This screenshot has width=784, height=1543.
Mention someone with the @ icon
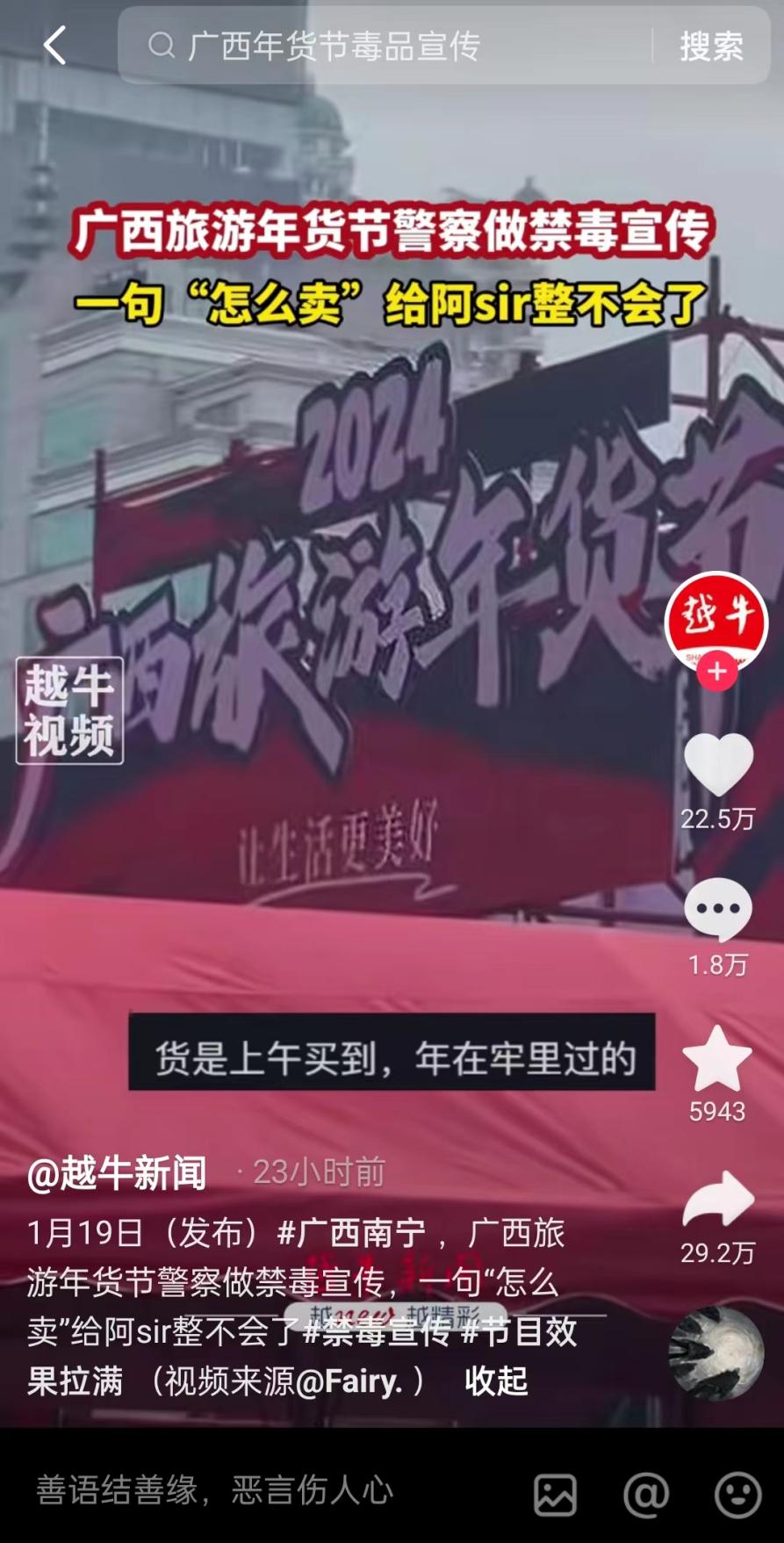pos(646,1494)
